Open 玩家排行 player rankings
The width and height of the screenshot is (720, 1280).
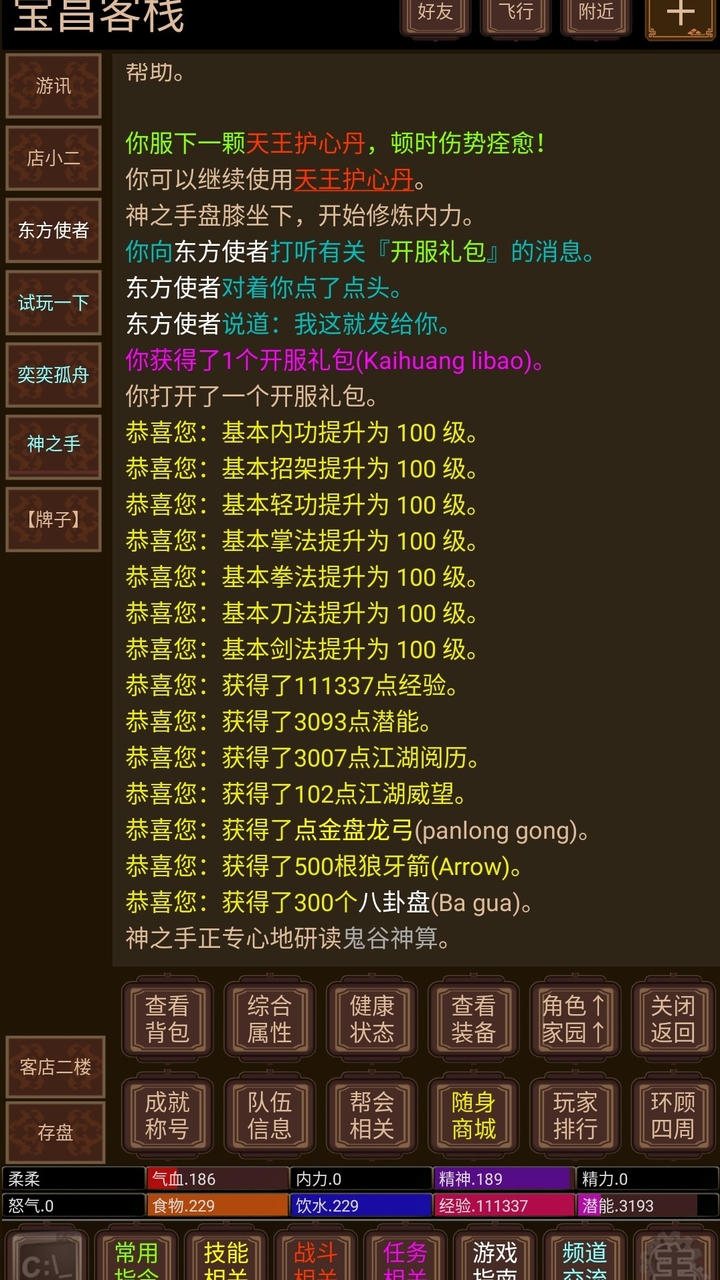[x=575, y=1115]
